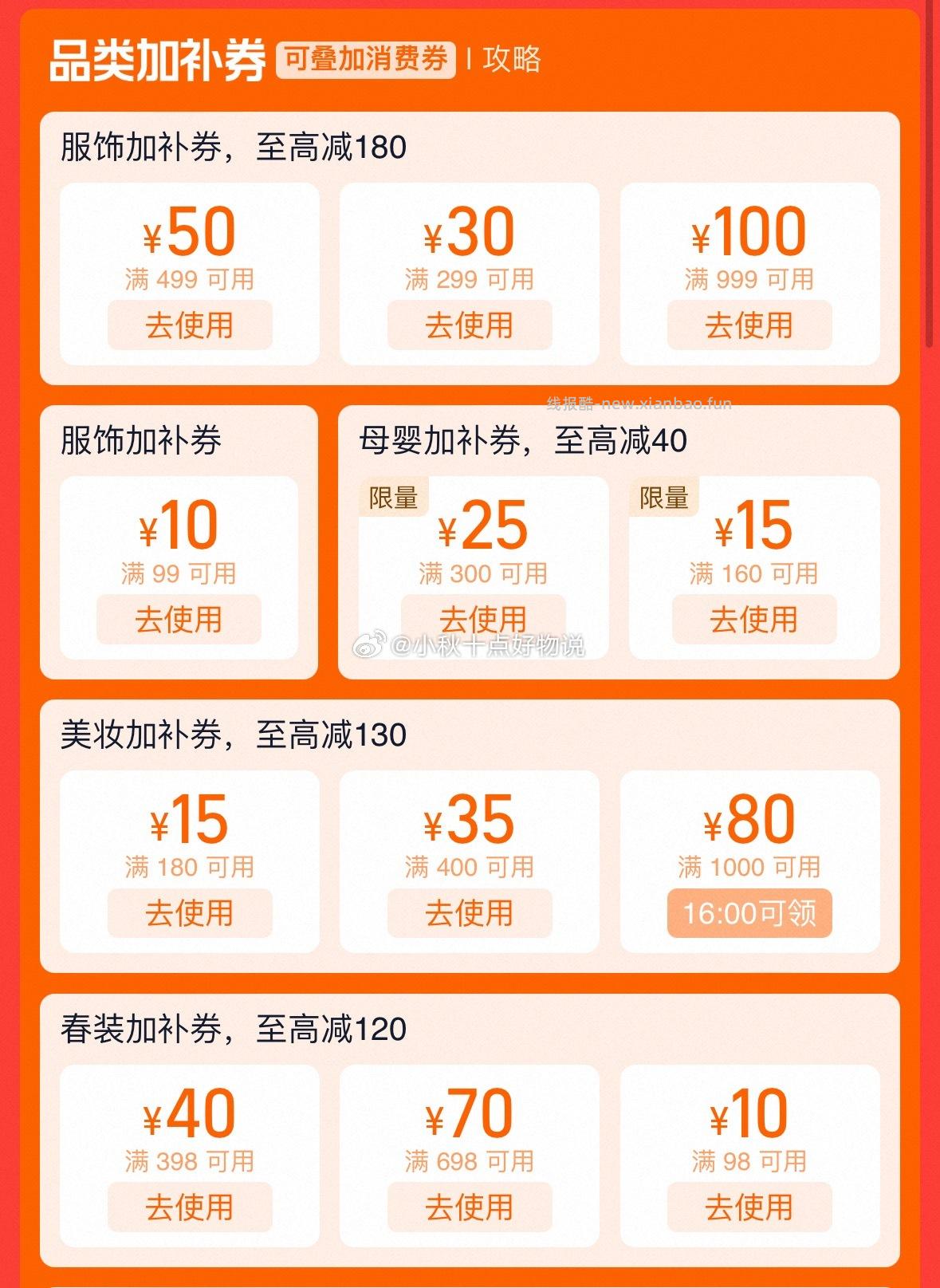Use the ¥35 满400 beauty coupon
940x1288 pixels.
(x=470, y=913)
